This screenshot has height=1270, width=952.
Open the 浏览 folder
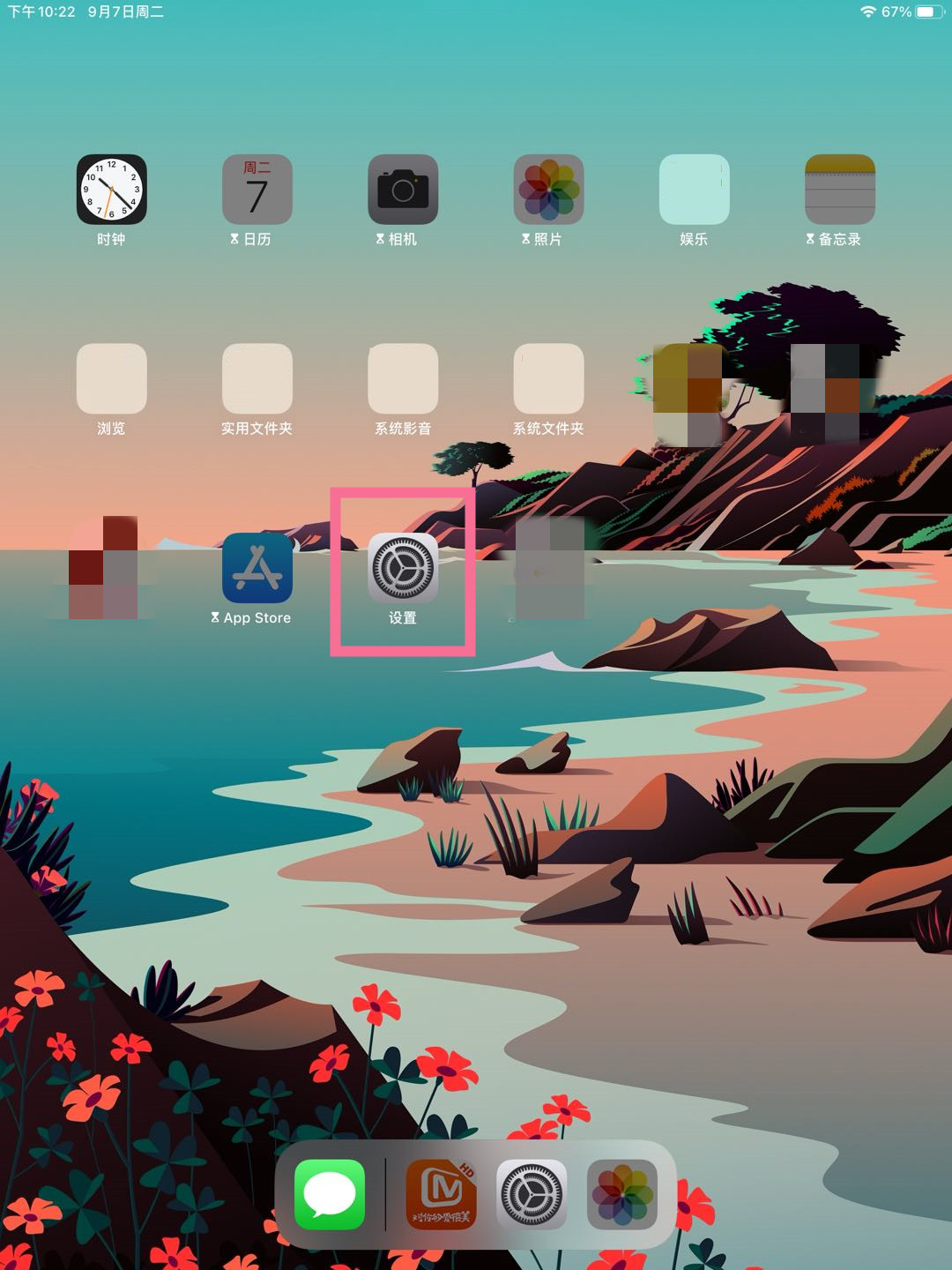click(x=111, y=379)
